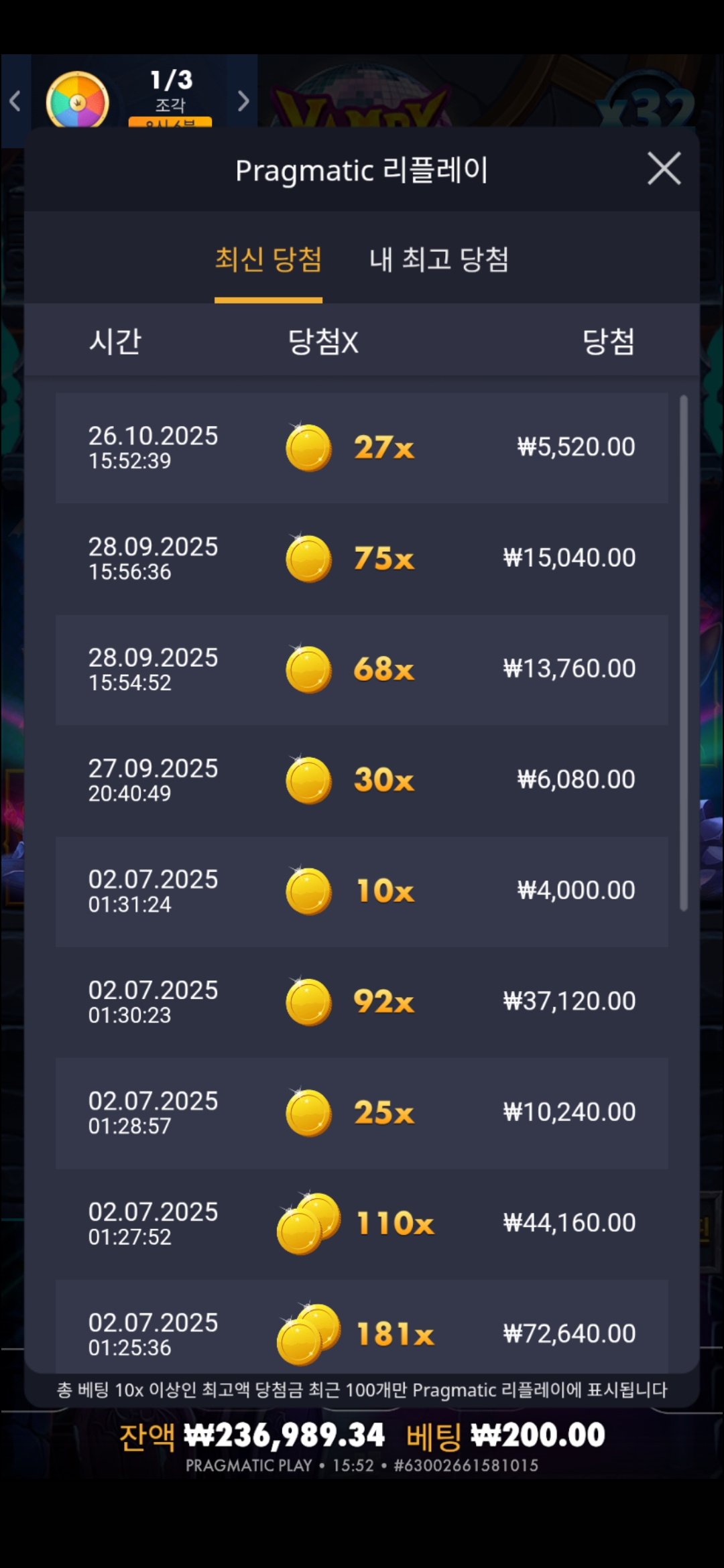Play the 75x win replay
Viewport: 724px width, 1568px height.
click(x=361, y=558)
